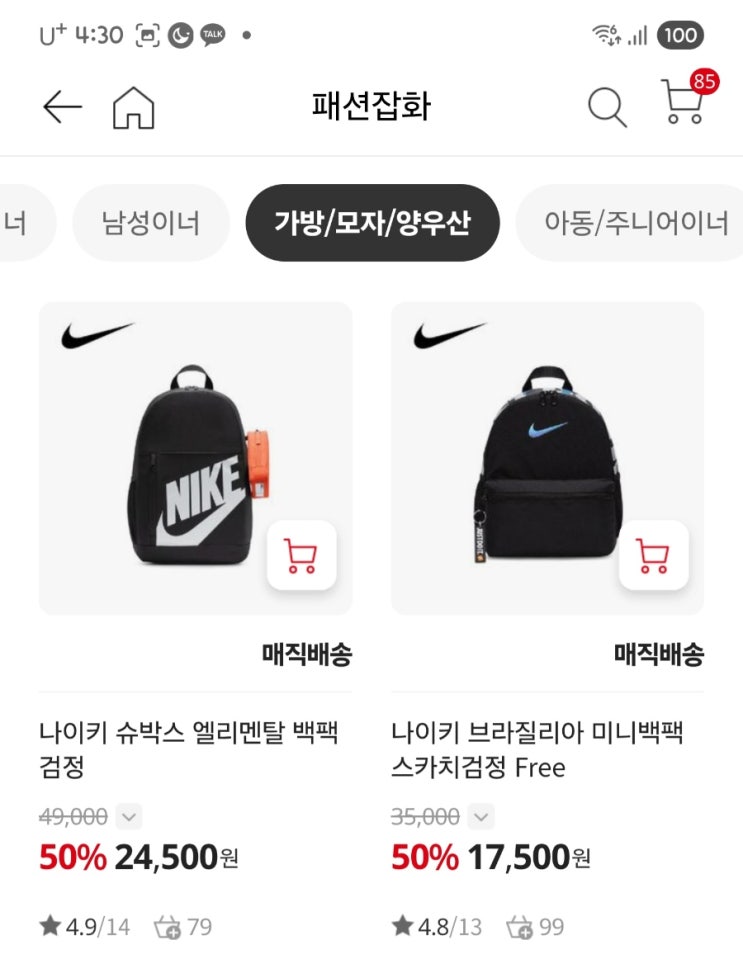Go back with the arrow icon
This screenshot has height=973, width=743.
tap(62, 106)
